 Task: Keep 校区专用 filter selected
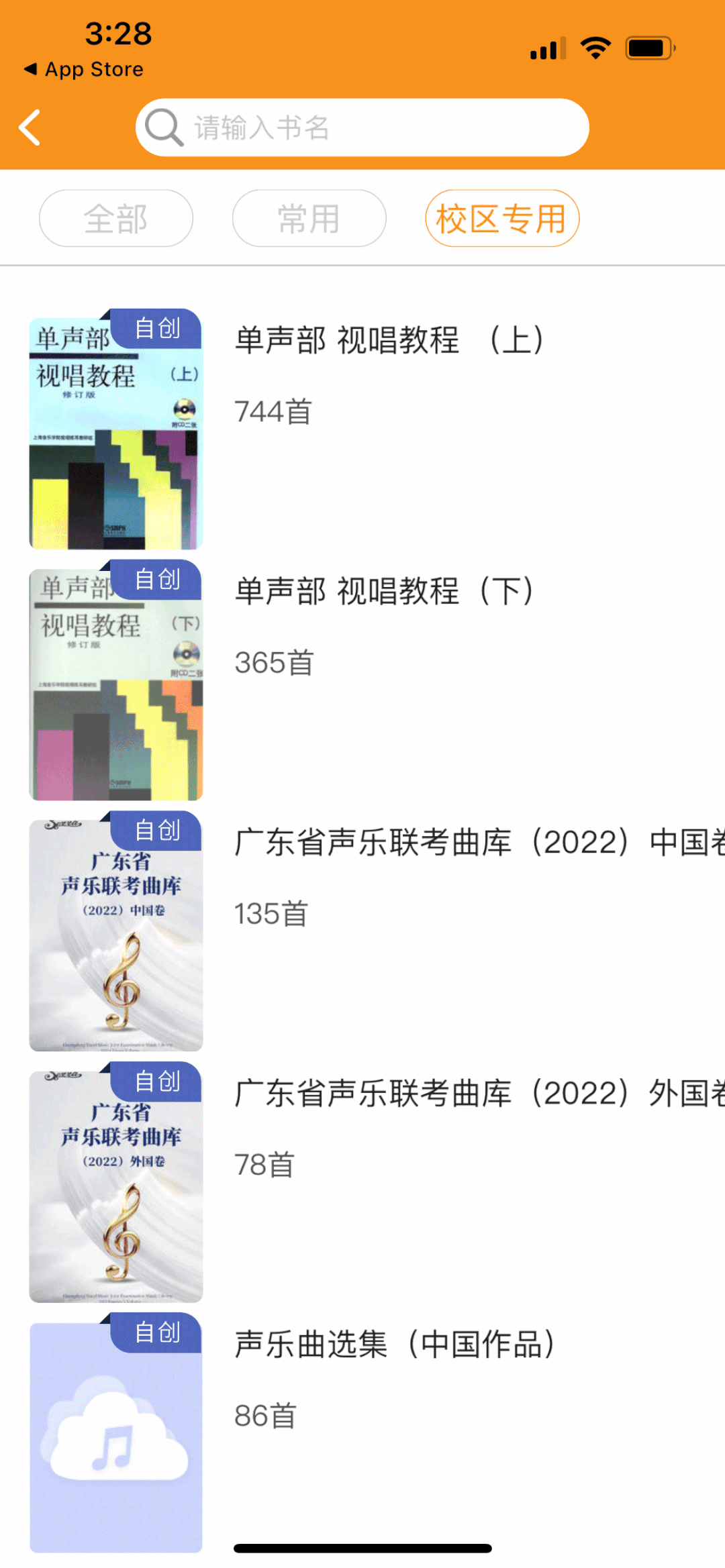click(x=502, y=217)
